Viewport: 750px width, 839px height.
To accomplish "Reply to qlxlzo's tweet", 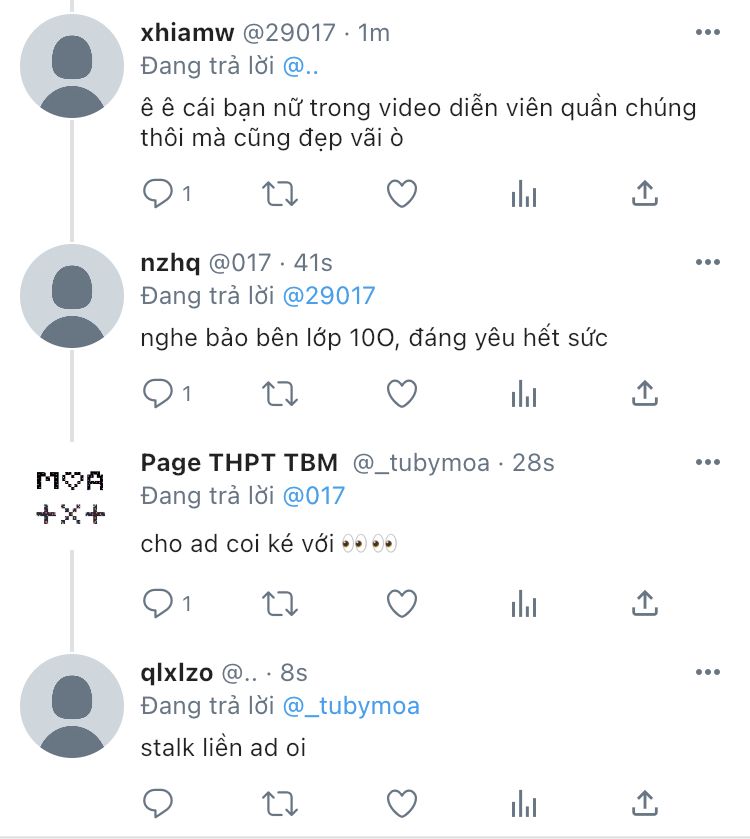I will click(x=158, y=802).
